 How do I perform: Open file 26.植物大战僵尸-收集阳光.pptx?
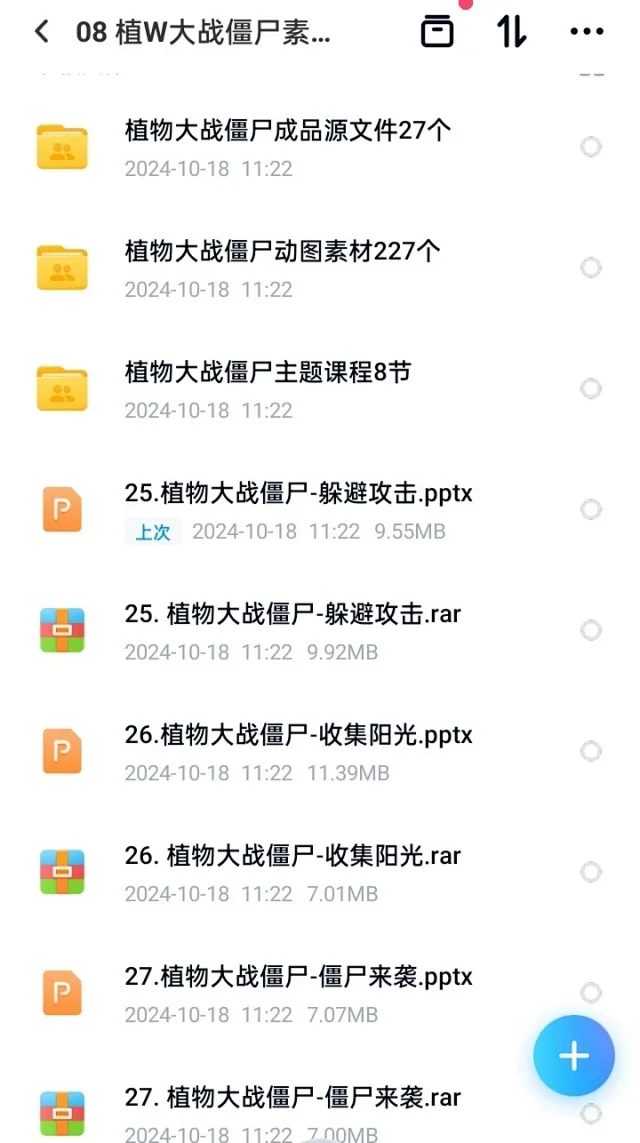pyautogui.click(x=320, y=753)
